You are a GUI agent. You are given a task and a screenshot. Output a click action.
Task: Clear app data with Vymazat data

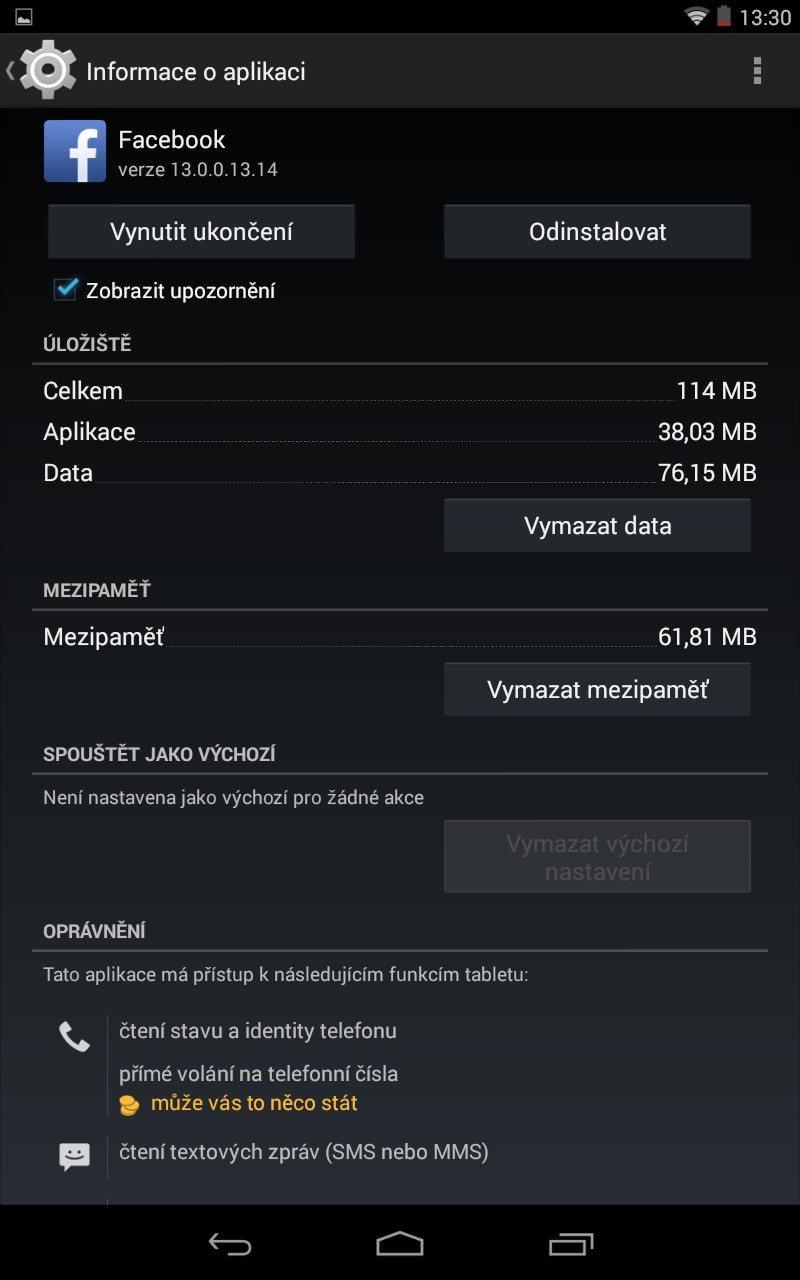[597, 525]
